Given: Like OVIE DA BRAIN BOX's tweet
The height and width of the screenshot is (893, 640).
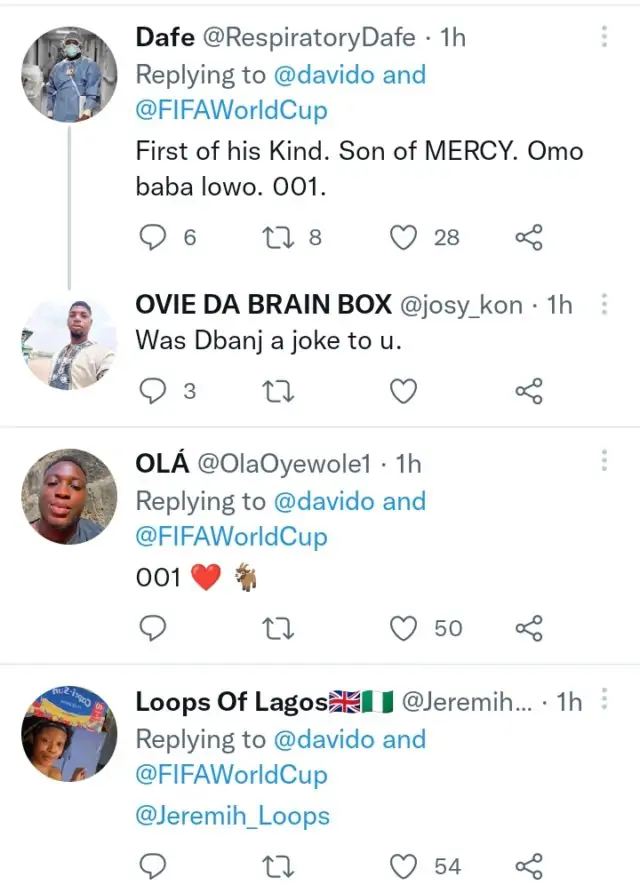Looking at the screenshot, I should click(402, 391).
